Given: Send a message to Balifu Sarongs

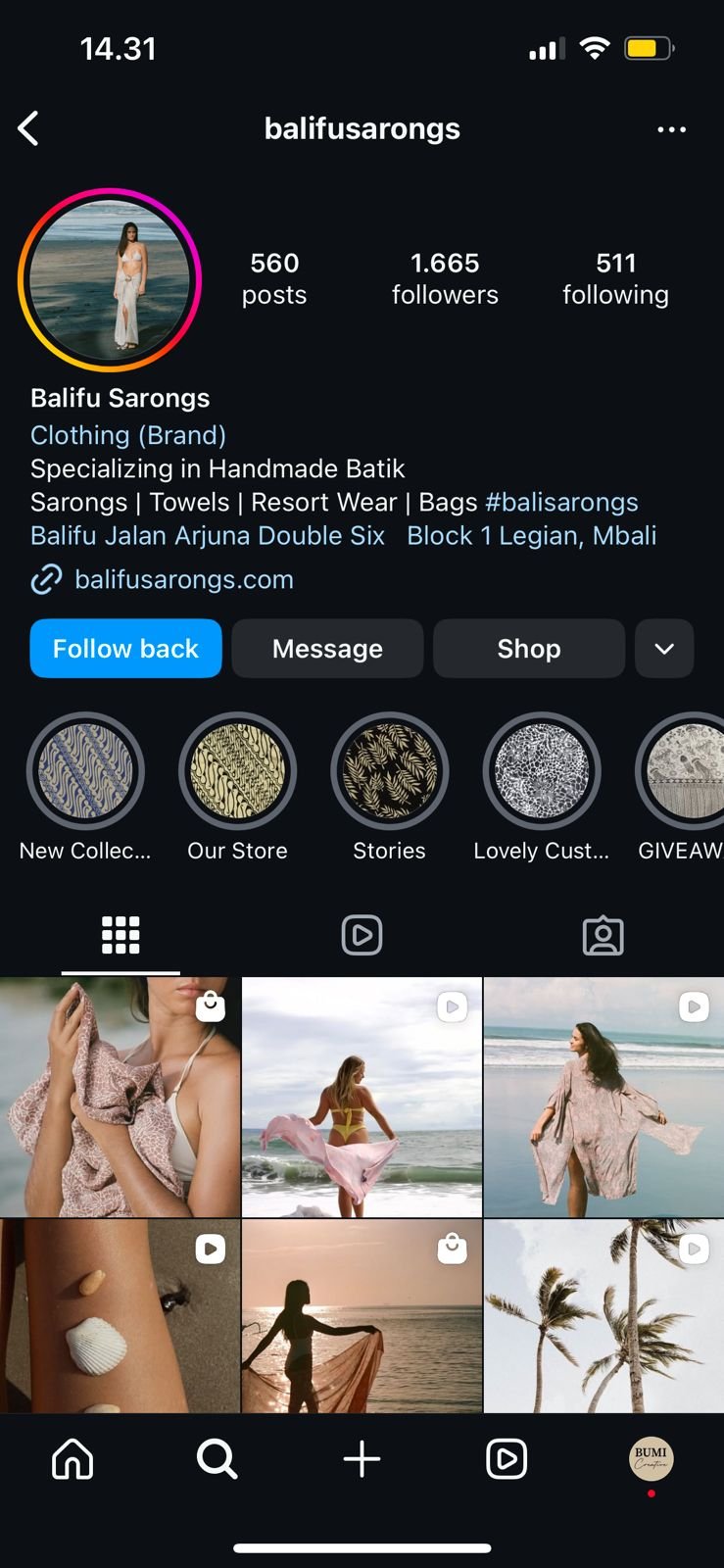Looking at the screenshot, I should (x=327, y=649).
